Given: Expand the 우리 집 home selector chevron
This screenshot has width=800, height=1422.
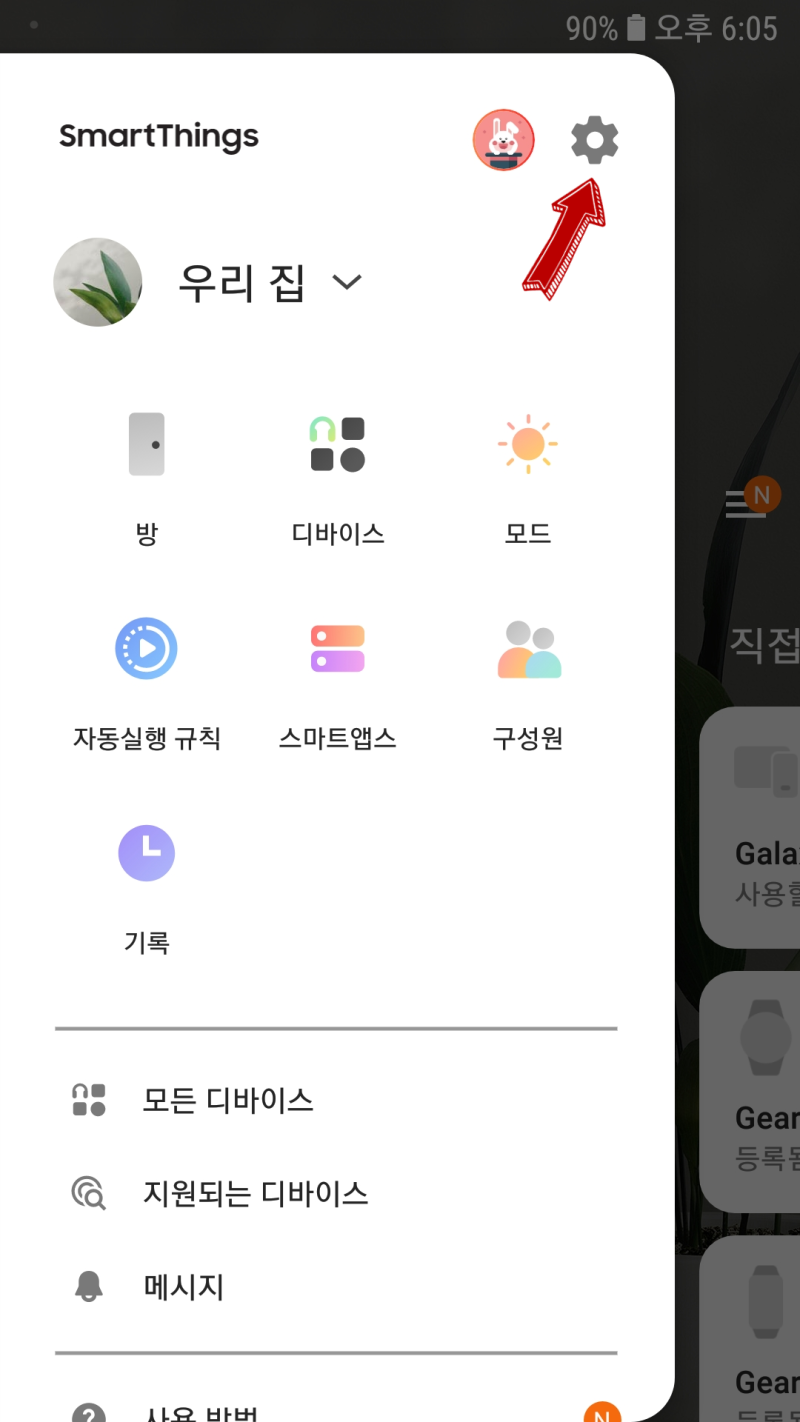Looking at the screenshot, I should pos(347,283).
